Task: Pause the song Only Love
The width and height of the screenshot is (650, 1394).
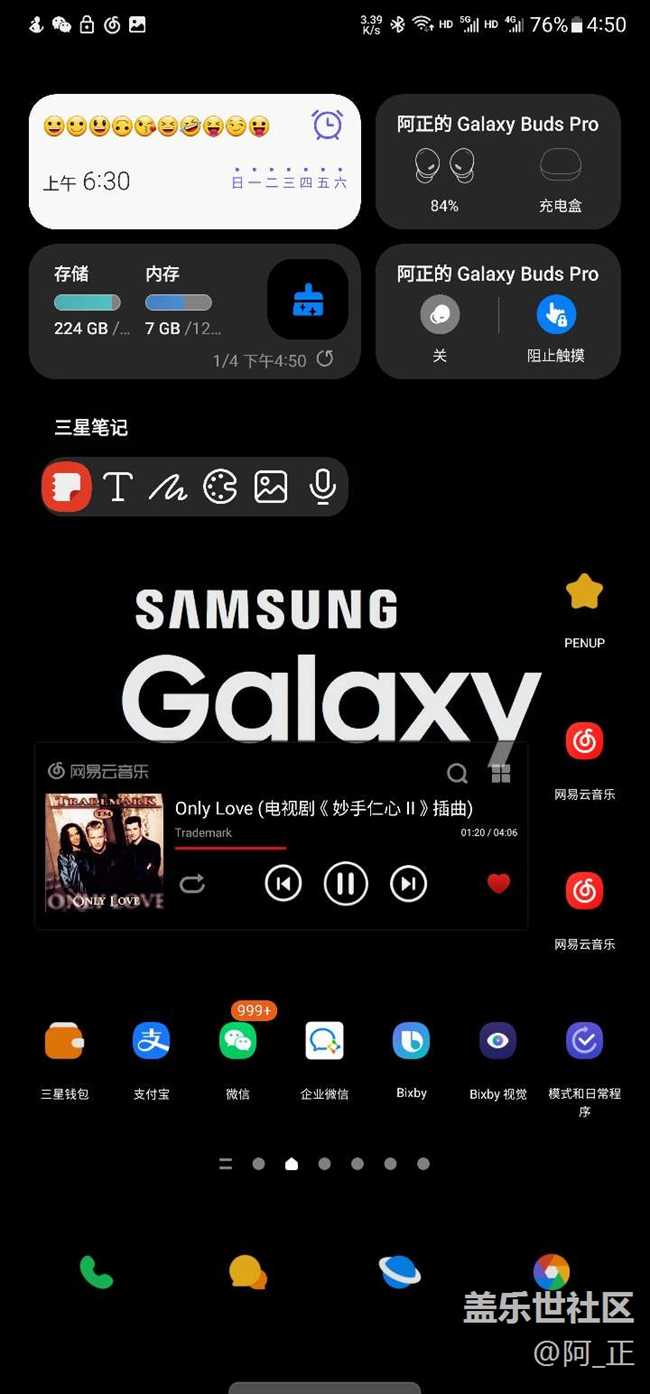Action: [346, 884]
